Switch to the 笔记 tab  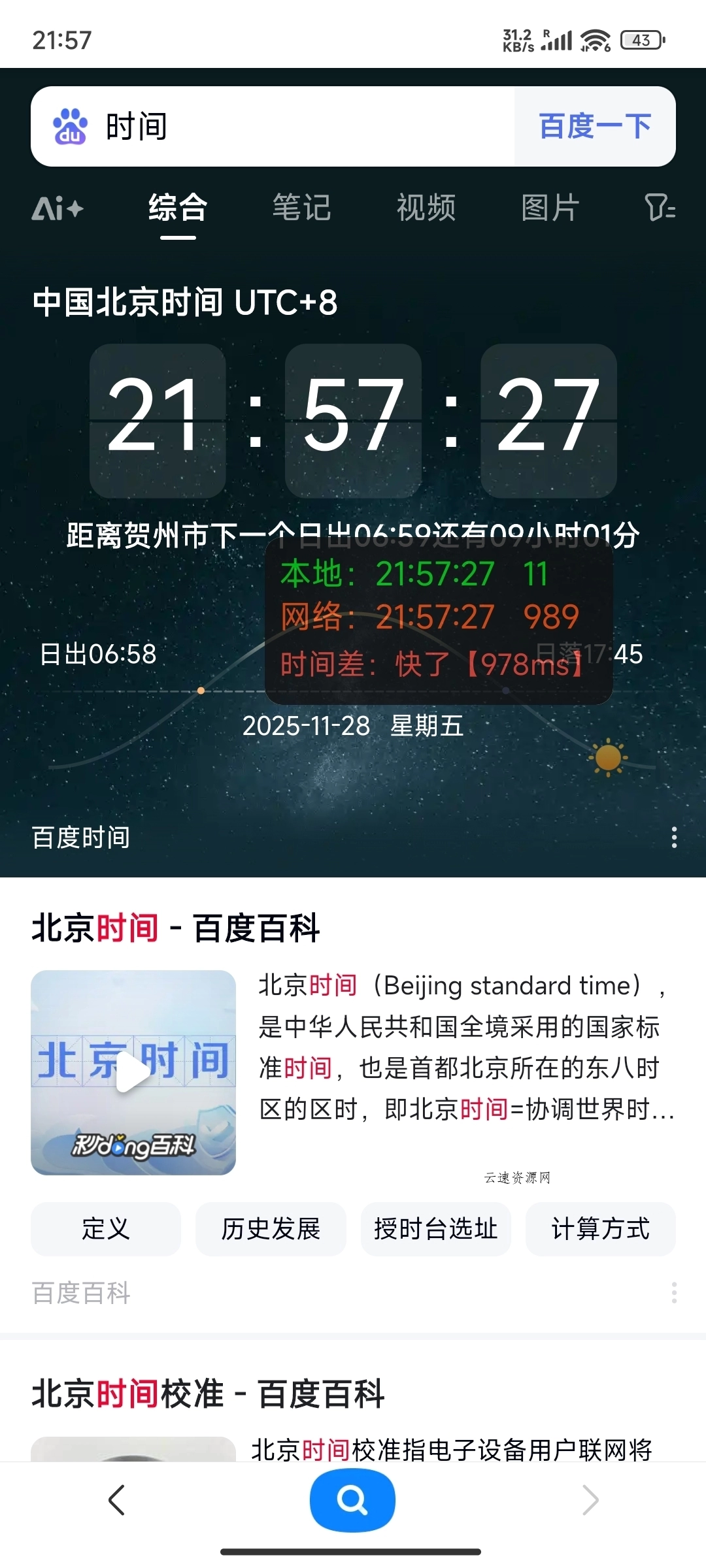[302, 208]
